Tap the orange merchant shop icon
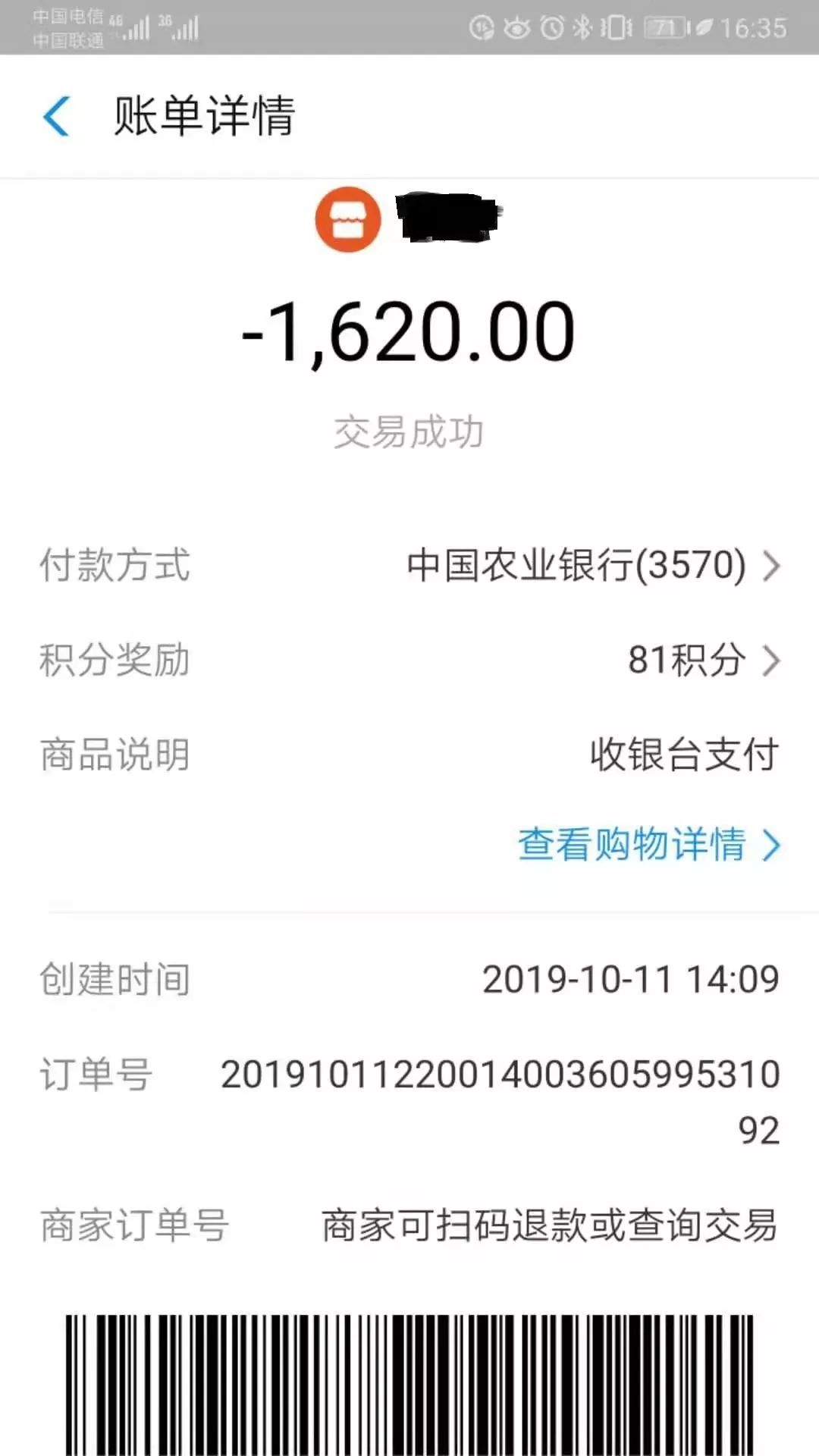Screen dimensions: 819x1456 tap(348, 220)
